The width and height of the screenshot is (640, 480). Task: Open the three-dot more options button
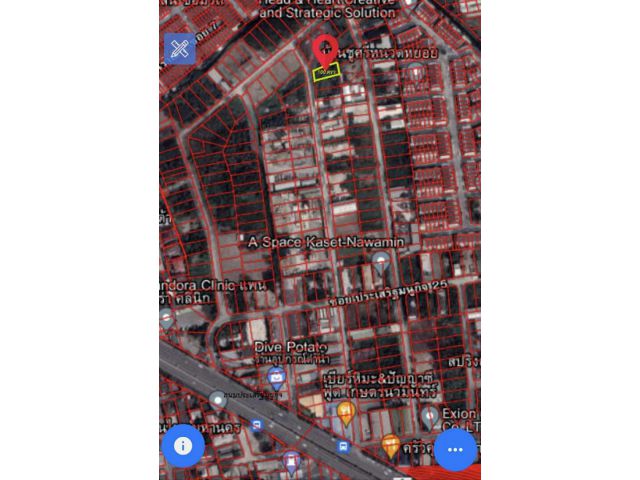click(455, 449)
